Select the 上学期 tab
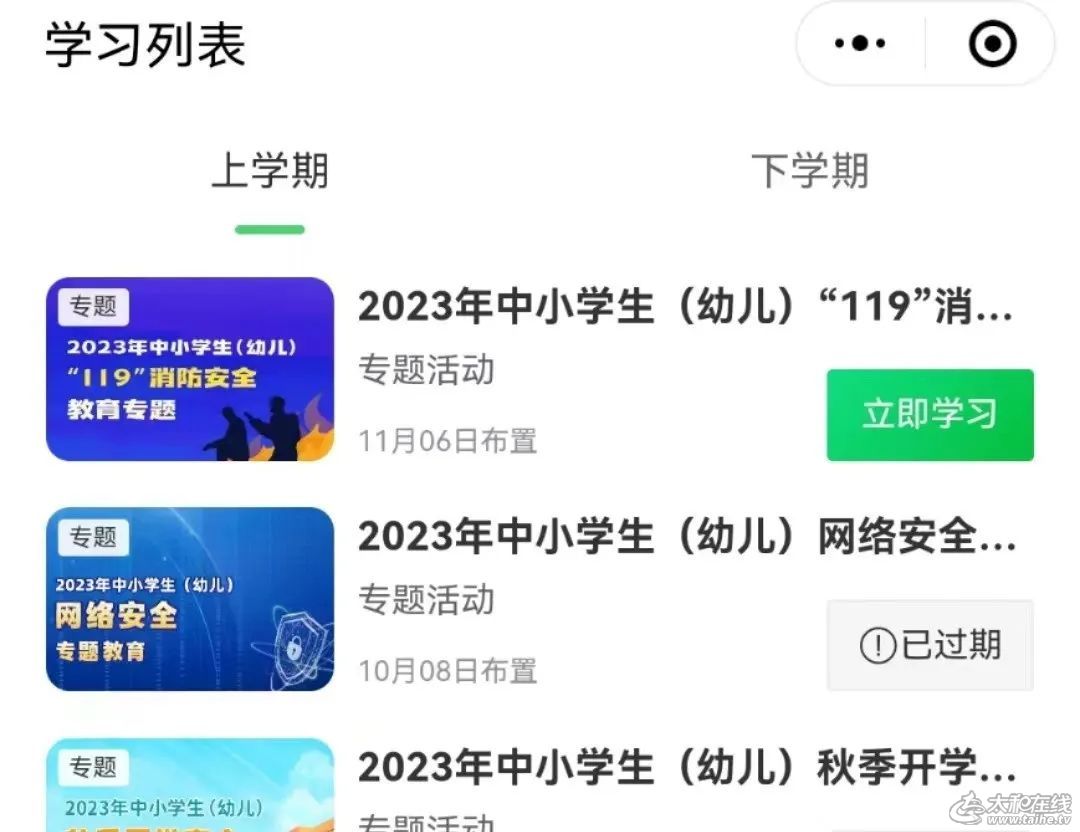This screenshot has width=1080, height=832. 270,172
